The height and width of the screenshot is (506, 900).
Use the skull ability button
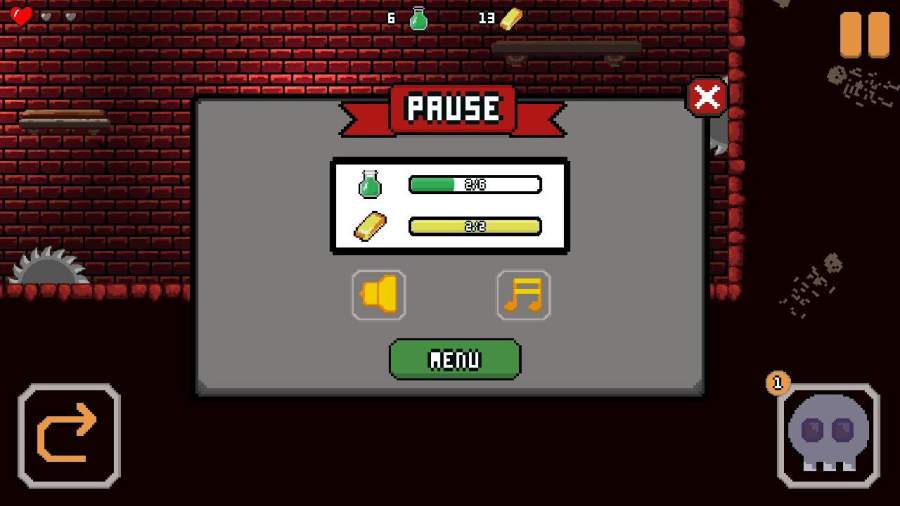tap(828, 435)
